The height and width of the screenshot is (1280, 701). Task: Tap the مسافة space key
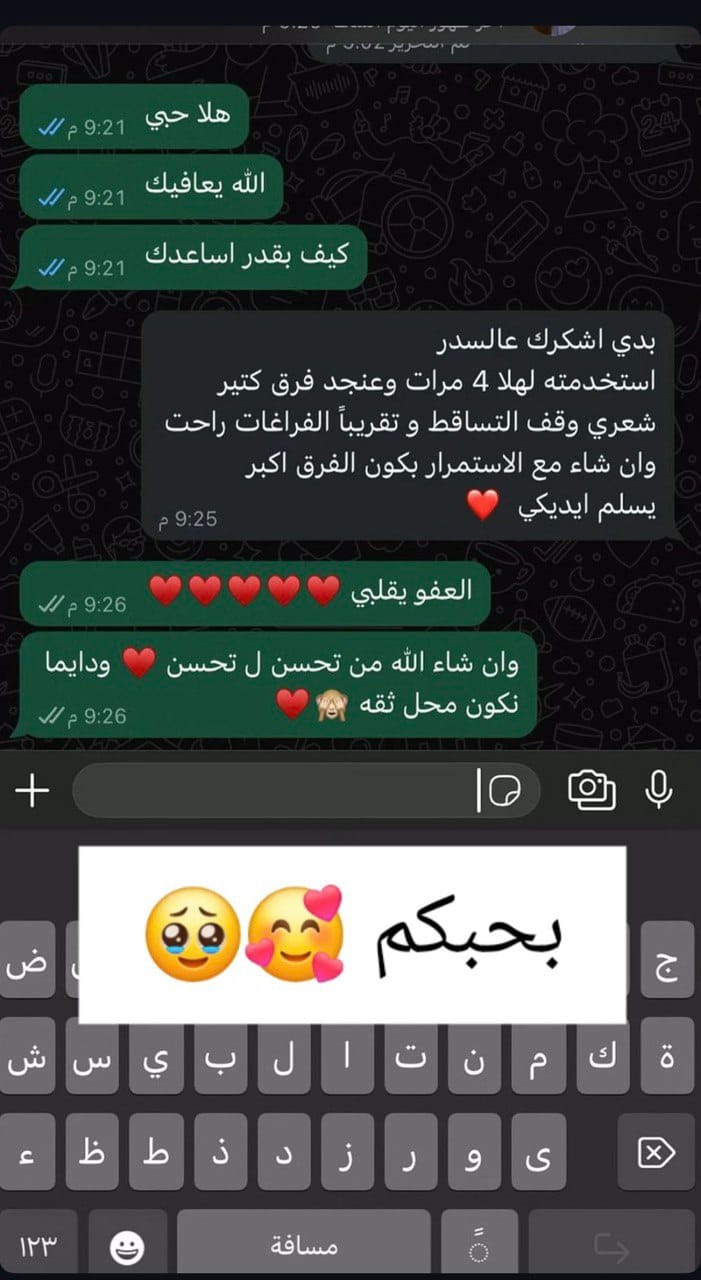(x=305, y=1246)
